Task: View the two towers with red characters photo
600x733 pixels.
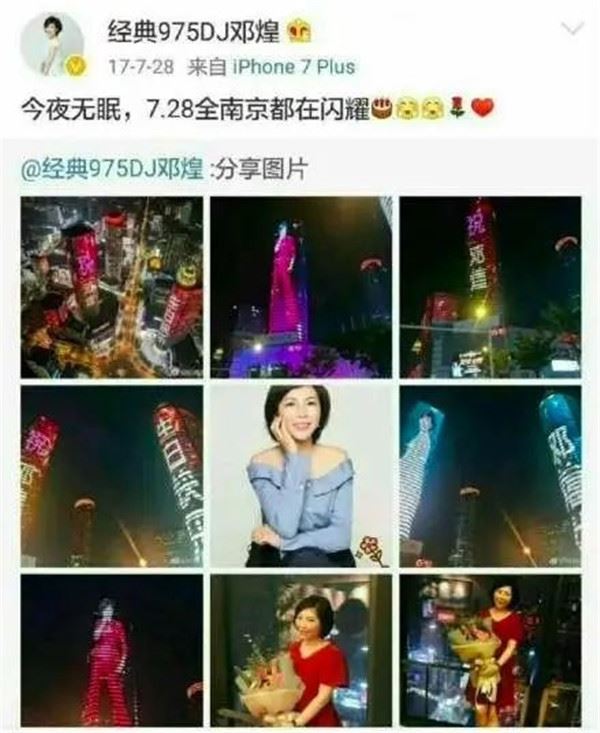Action: [x=111, y=477]
